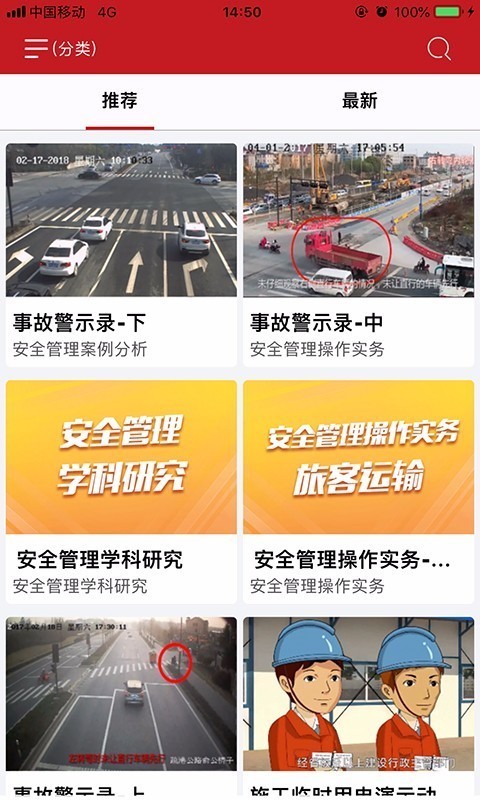Image resolution: width=480 pixels, height=800 pixels.
Task: Open the 分类 category menu
Action: click(60, 48)
